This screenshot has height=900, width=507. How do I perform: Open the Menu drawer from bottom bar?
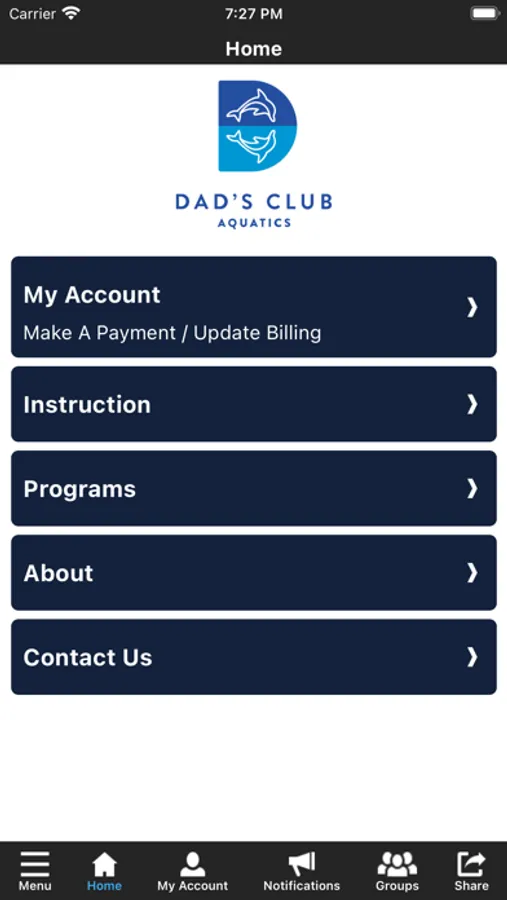35,871
